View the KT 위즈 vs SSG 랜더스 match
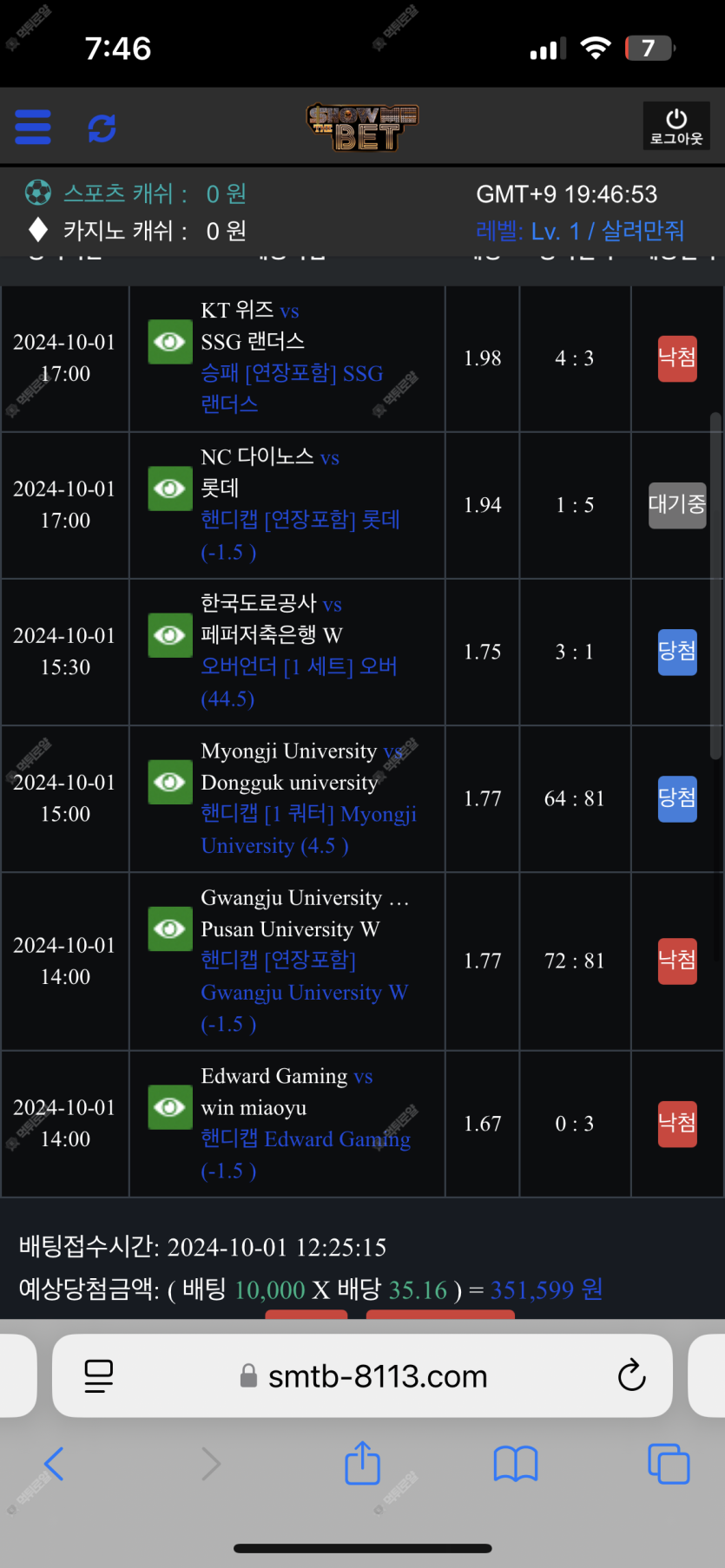 point(170,342)
